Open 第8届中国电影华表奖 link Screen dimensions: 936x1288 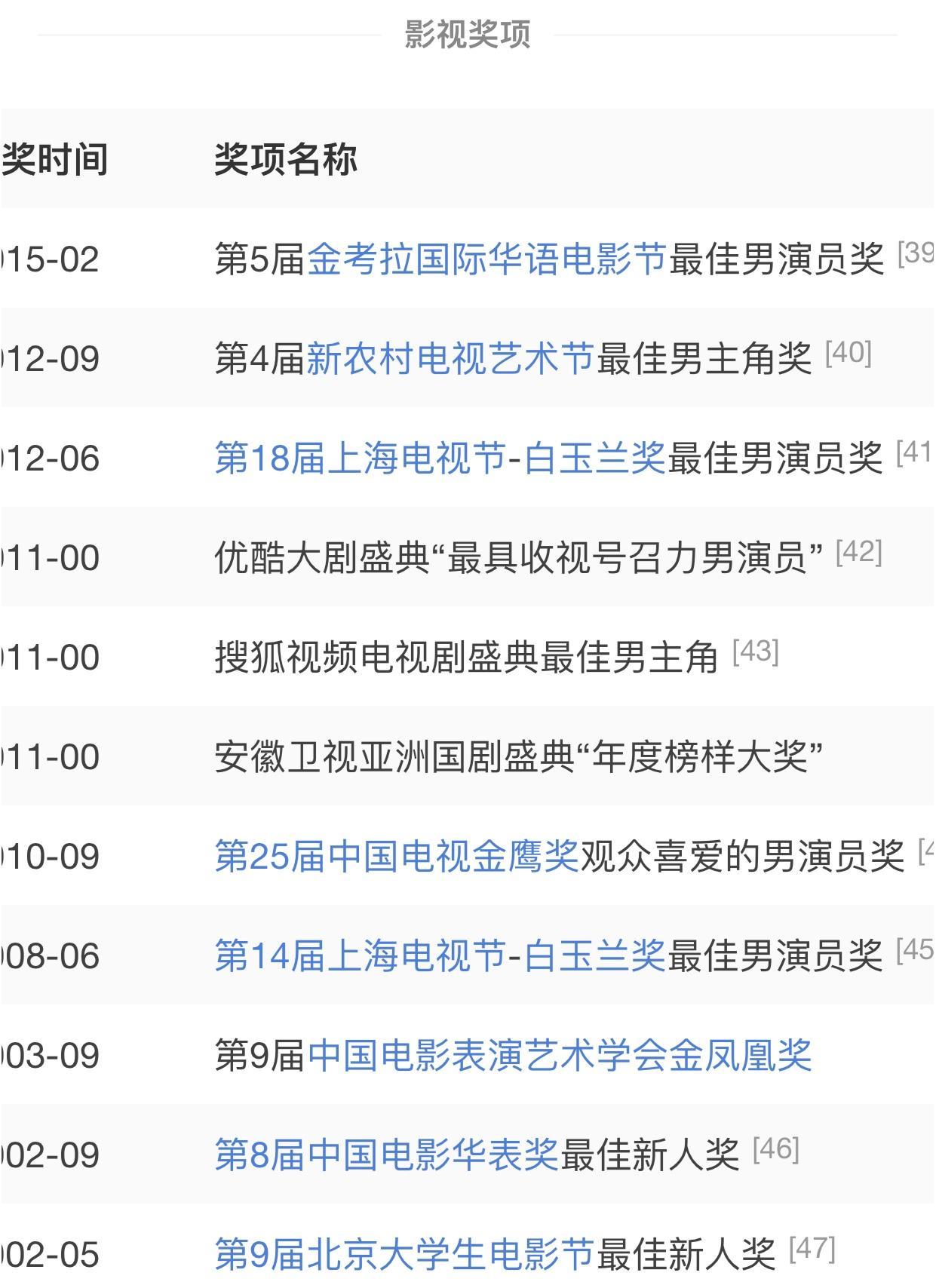pyautogui.click(x=386, y=1155)
